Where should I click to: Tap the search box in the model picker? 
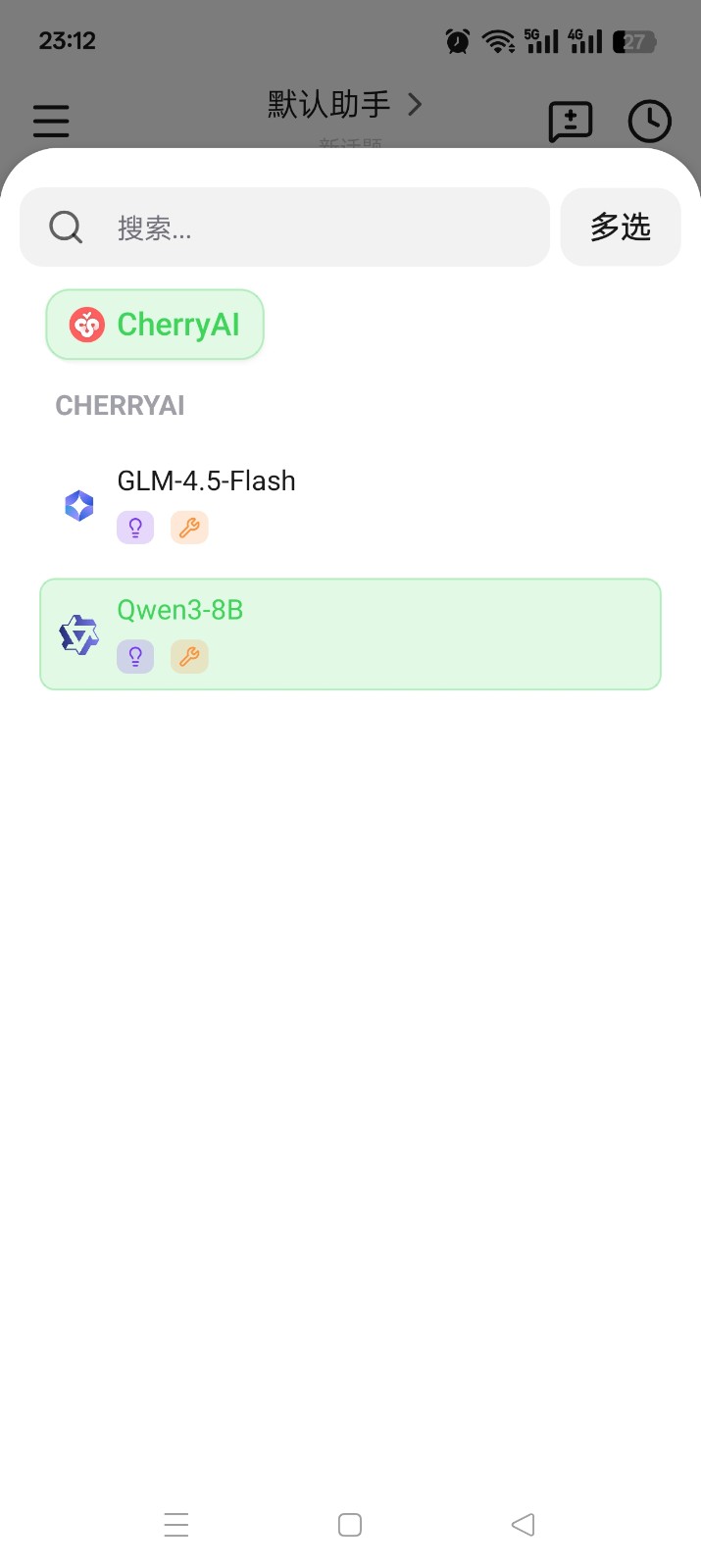point(284,228)
